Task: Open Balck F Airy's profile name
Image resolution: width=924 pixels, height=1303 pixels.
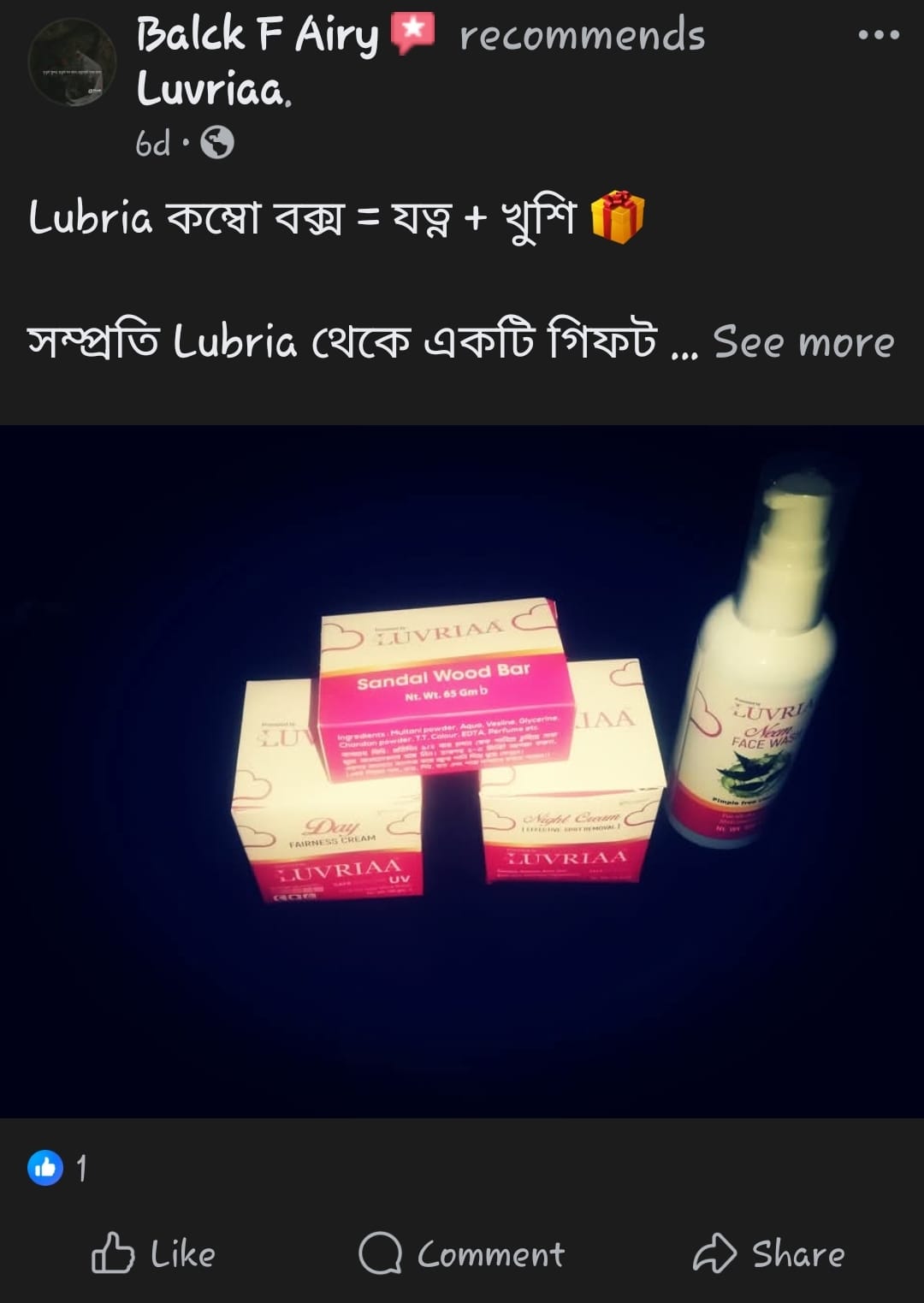Action: [257, 35]
